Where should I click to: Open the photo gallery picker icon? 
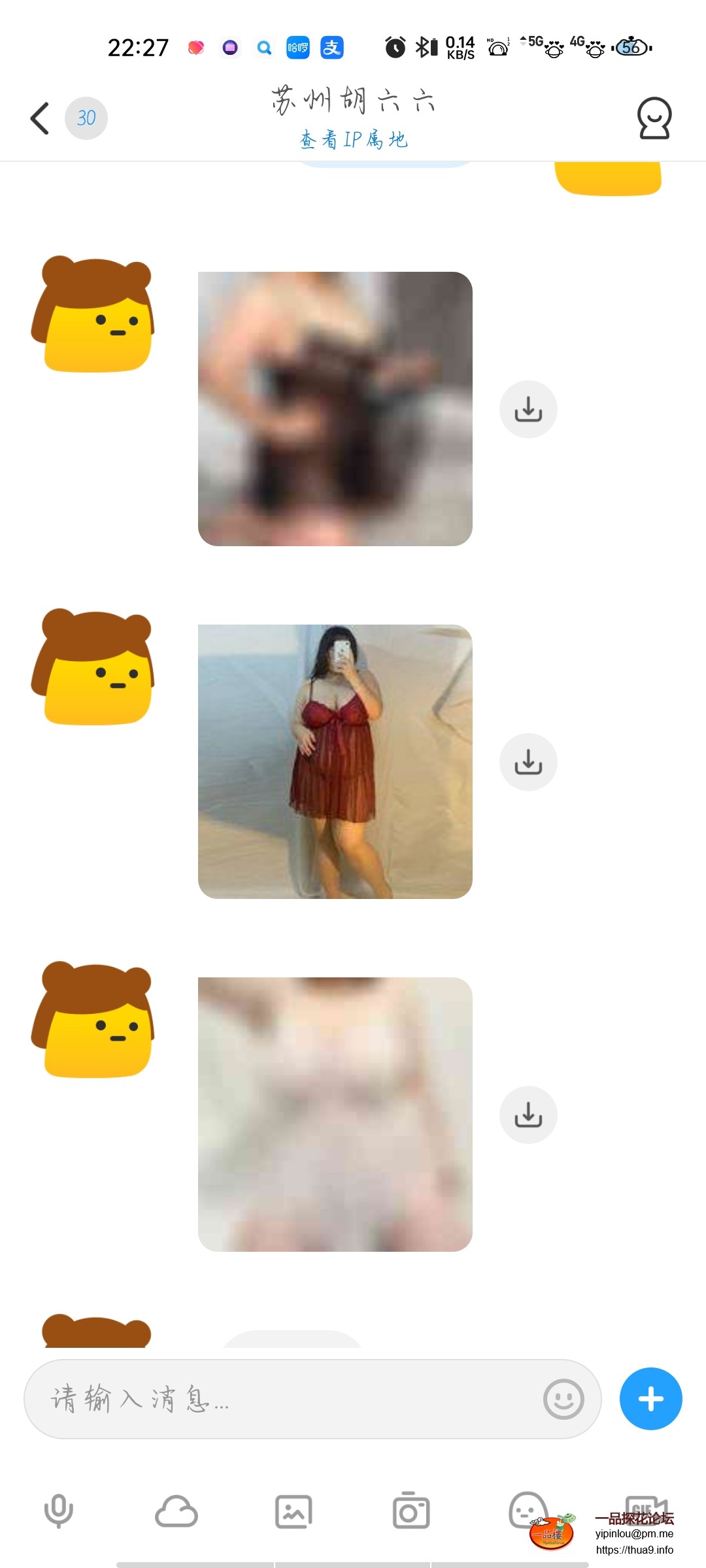(294, 1511)
